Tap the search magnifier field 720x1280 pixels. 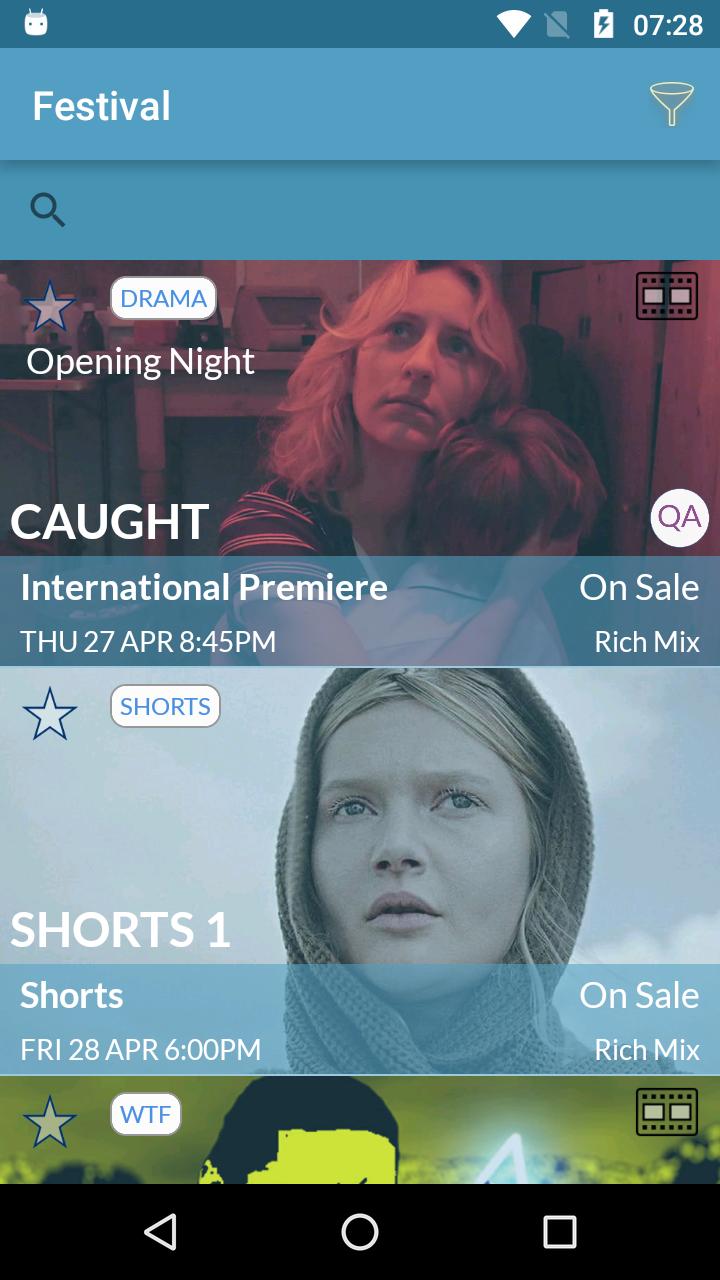coord(48,210)
